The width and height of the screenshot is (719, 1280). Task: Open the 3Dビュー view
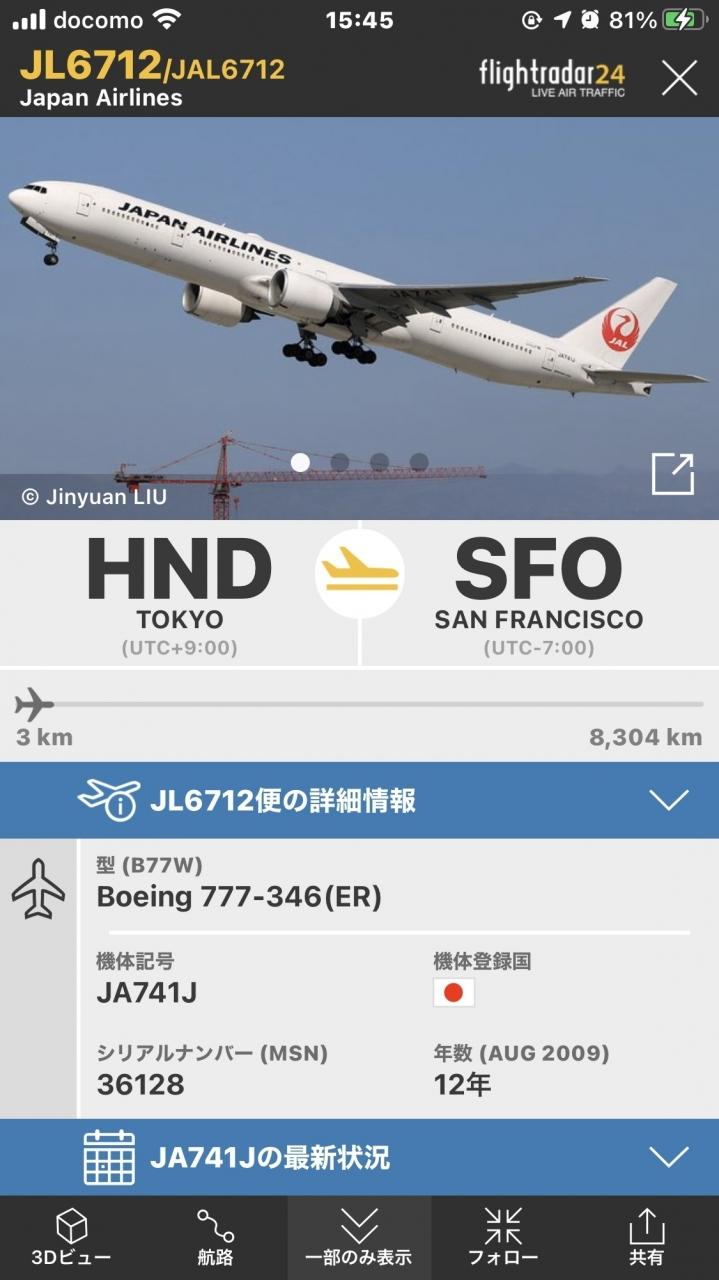pos(71,1237)
